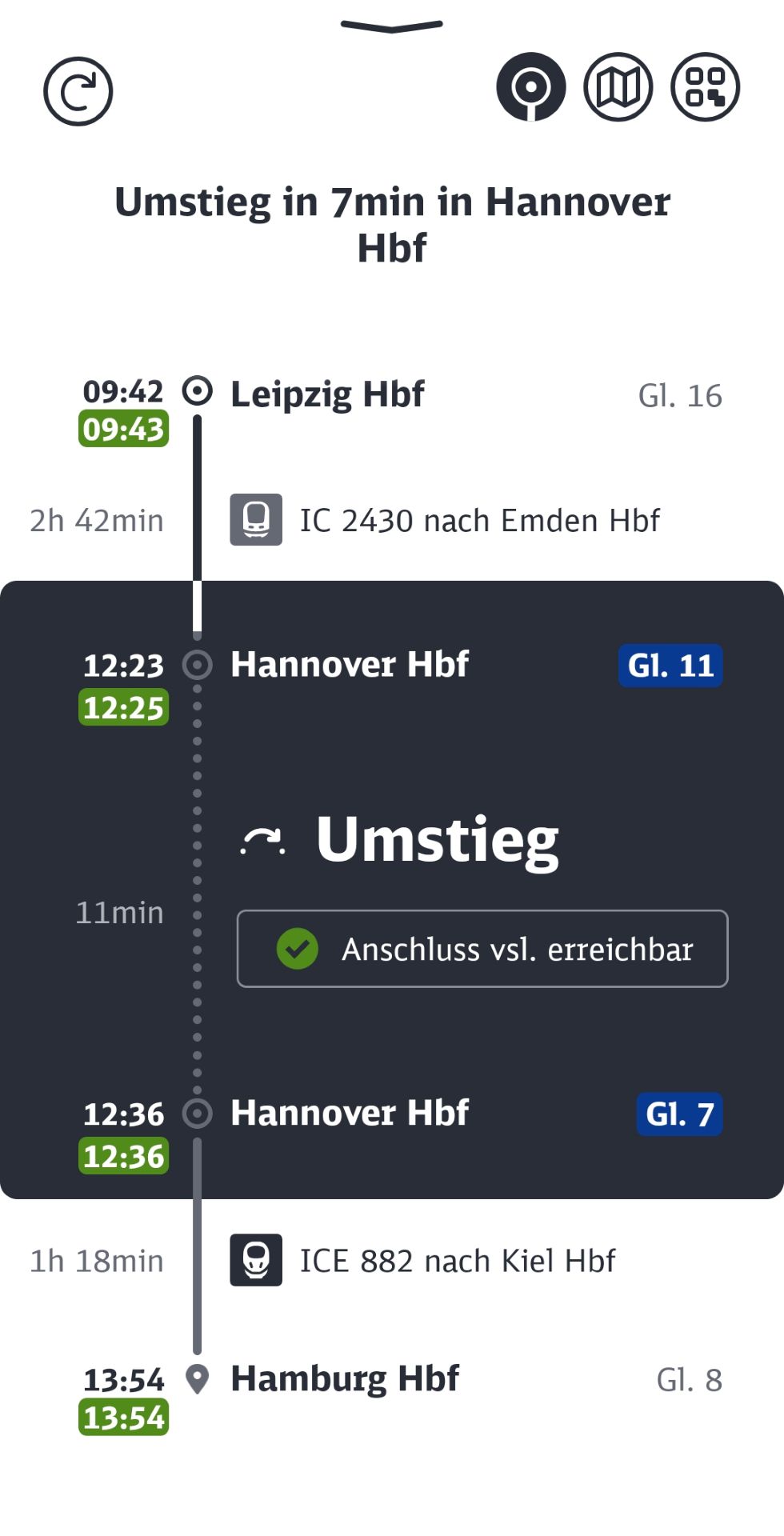Show the ticket QR code
This screenshot has width=784, height=1536.
705,86
